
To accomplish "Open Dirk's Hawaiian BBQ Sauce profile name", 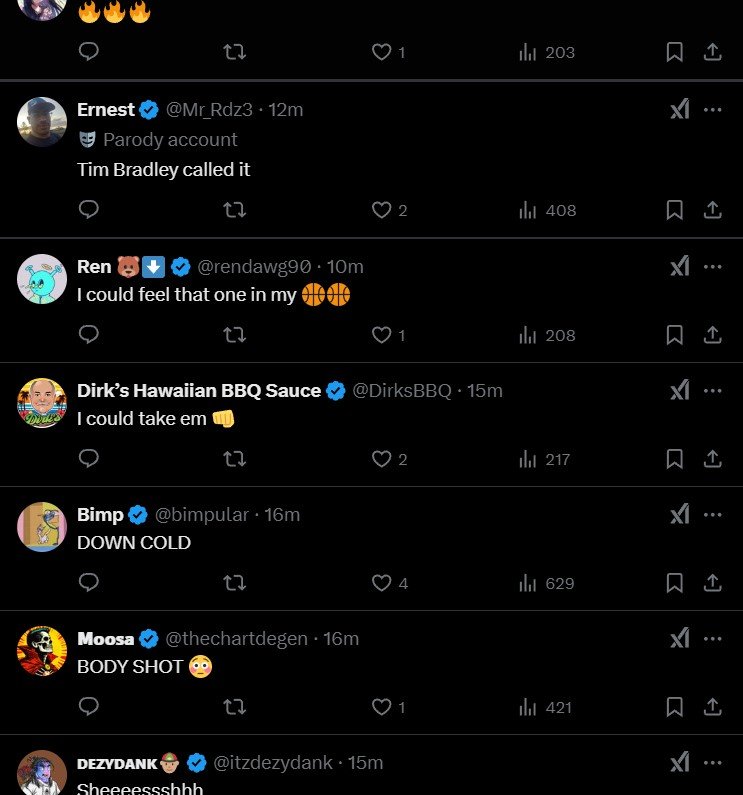I will point(199,391).
